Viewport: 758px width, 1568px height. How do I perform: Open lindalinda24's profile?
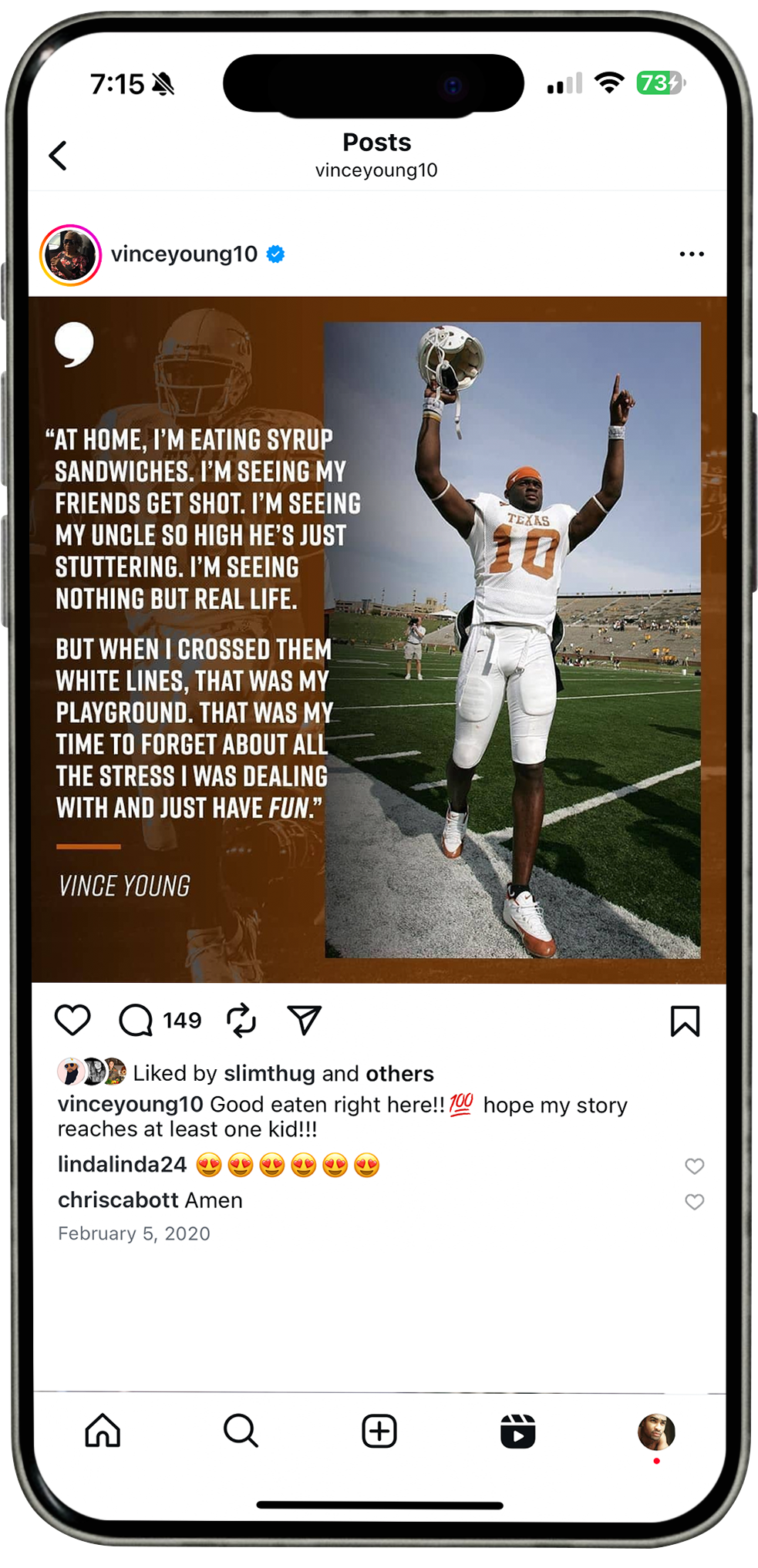(x=122, y=1164)
